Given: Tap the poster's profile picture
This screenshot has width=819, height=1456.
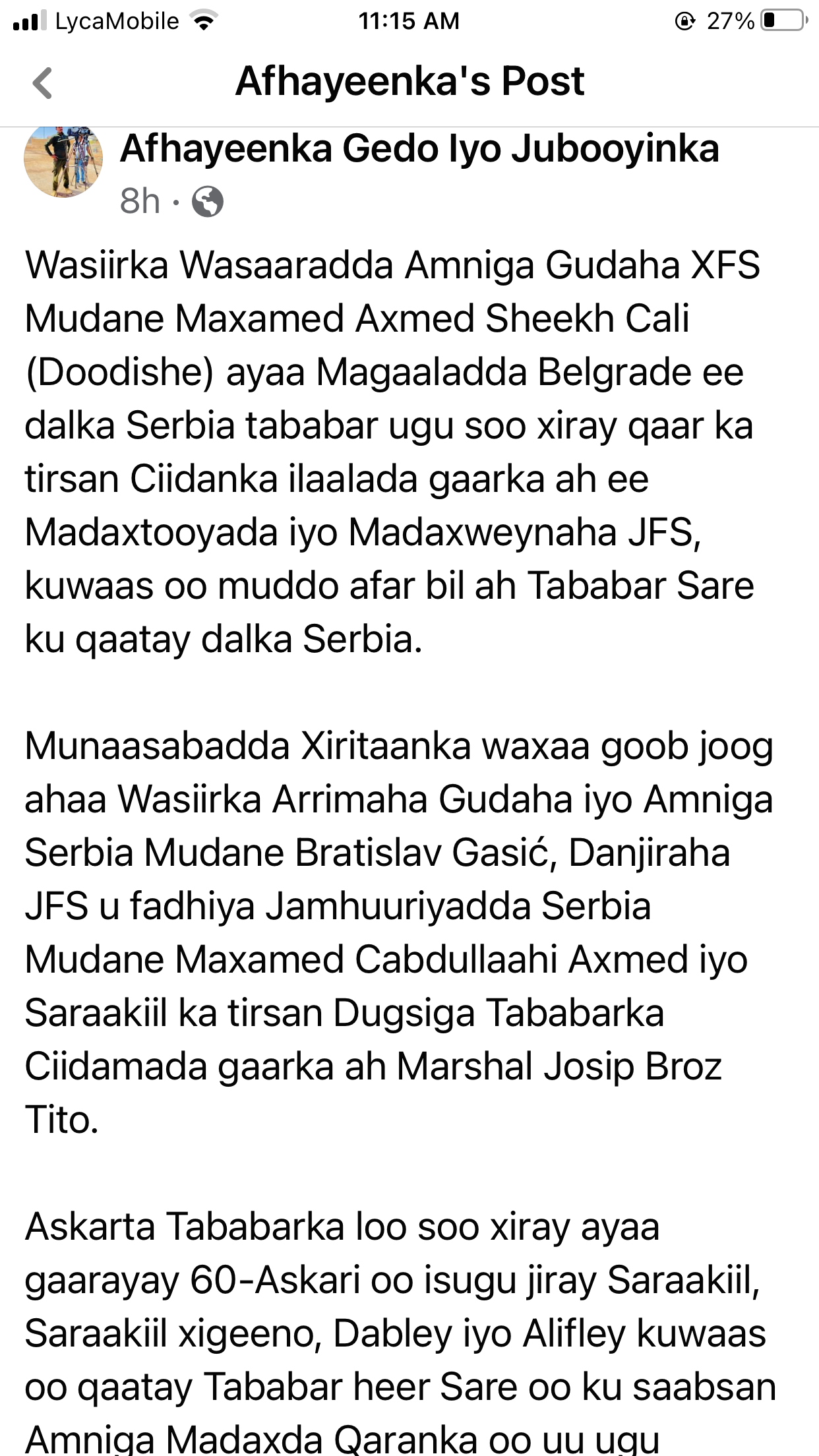Looking at the screenshot, I should (x=63, y=161).
